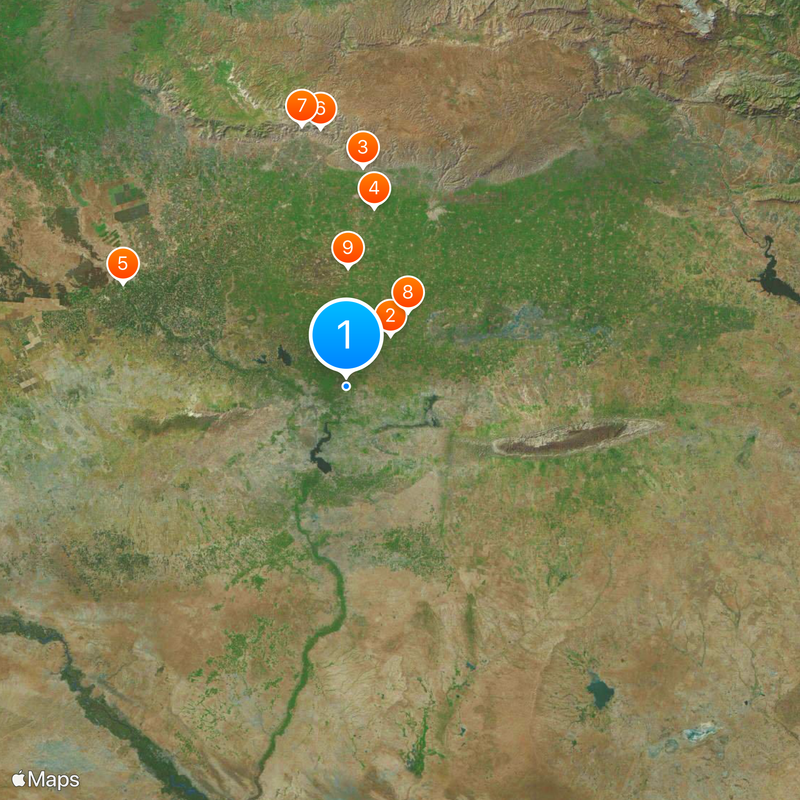
Task: Open map pin number 7
Action: [x=301, y=106]
